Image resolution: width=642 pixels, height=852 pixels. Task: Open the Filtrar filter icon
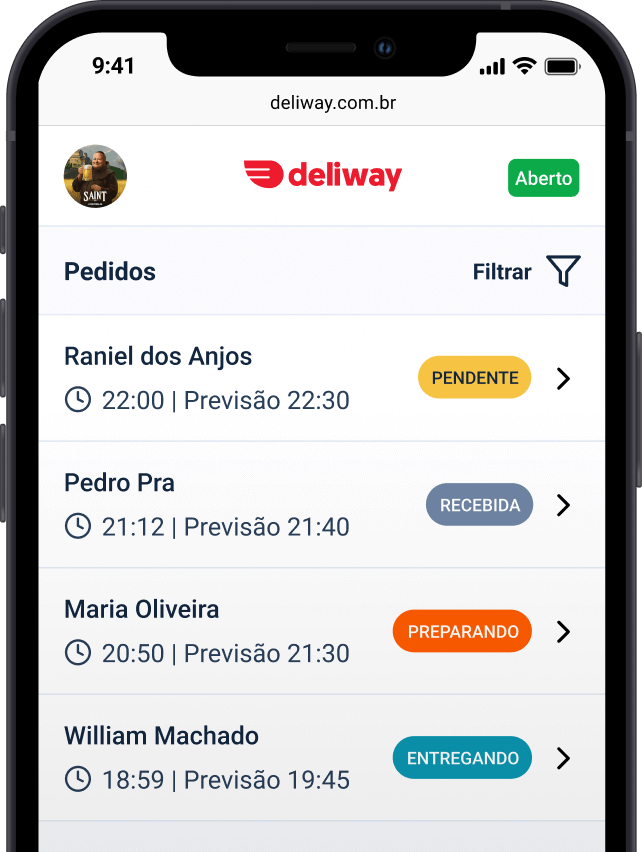tap(563, 271)
